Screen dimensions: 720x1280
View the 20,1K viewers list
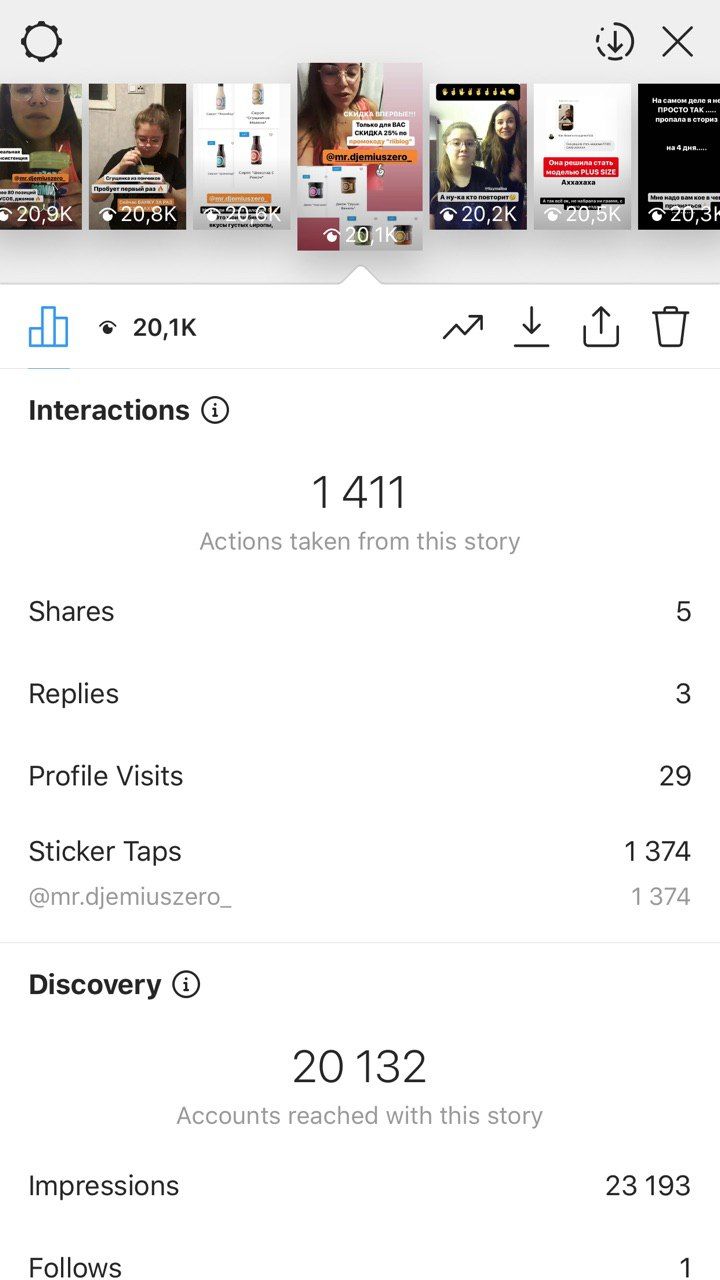click(x=148, y=327)
